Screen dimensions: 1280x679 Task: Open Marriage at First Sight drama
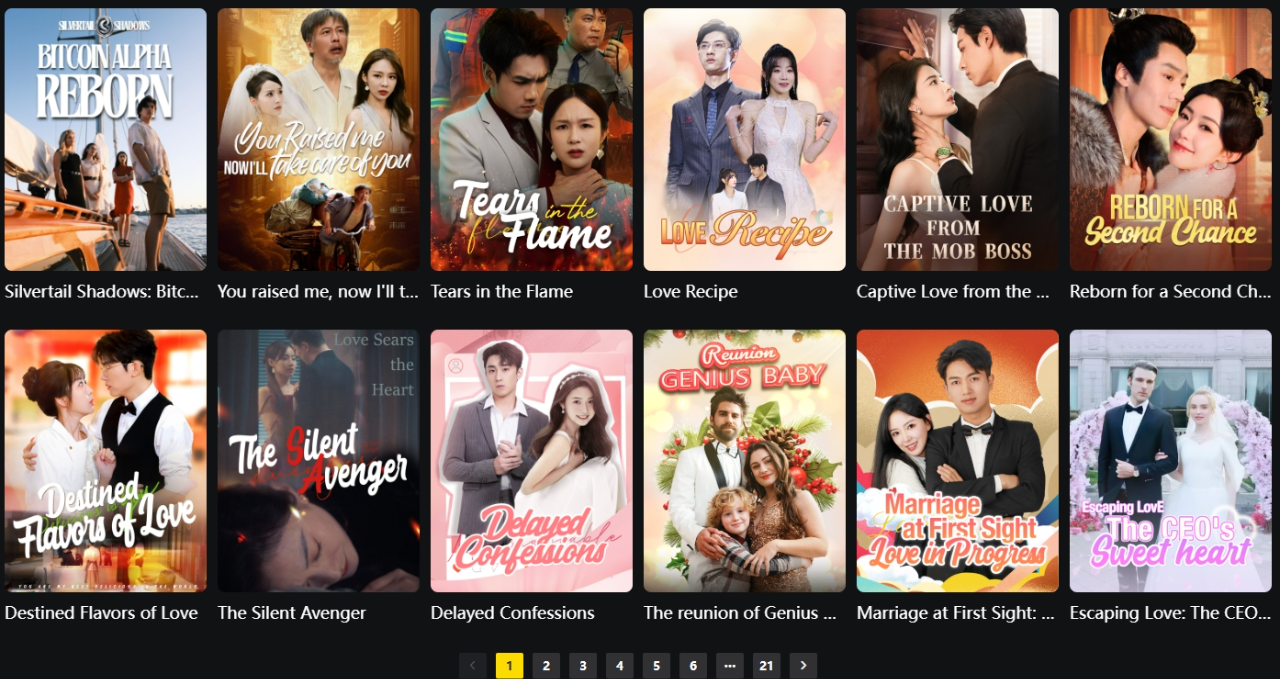click(957, 460)
